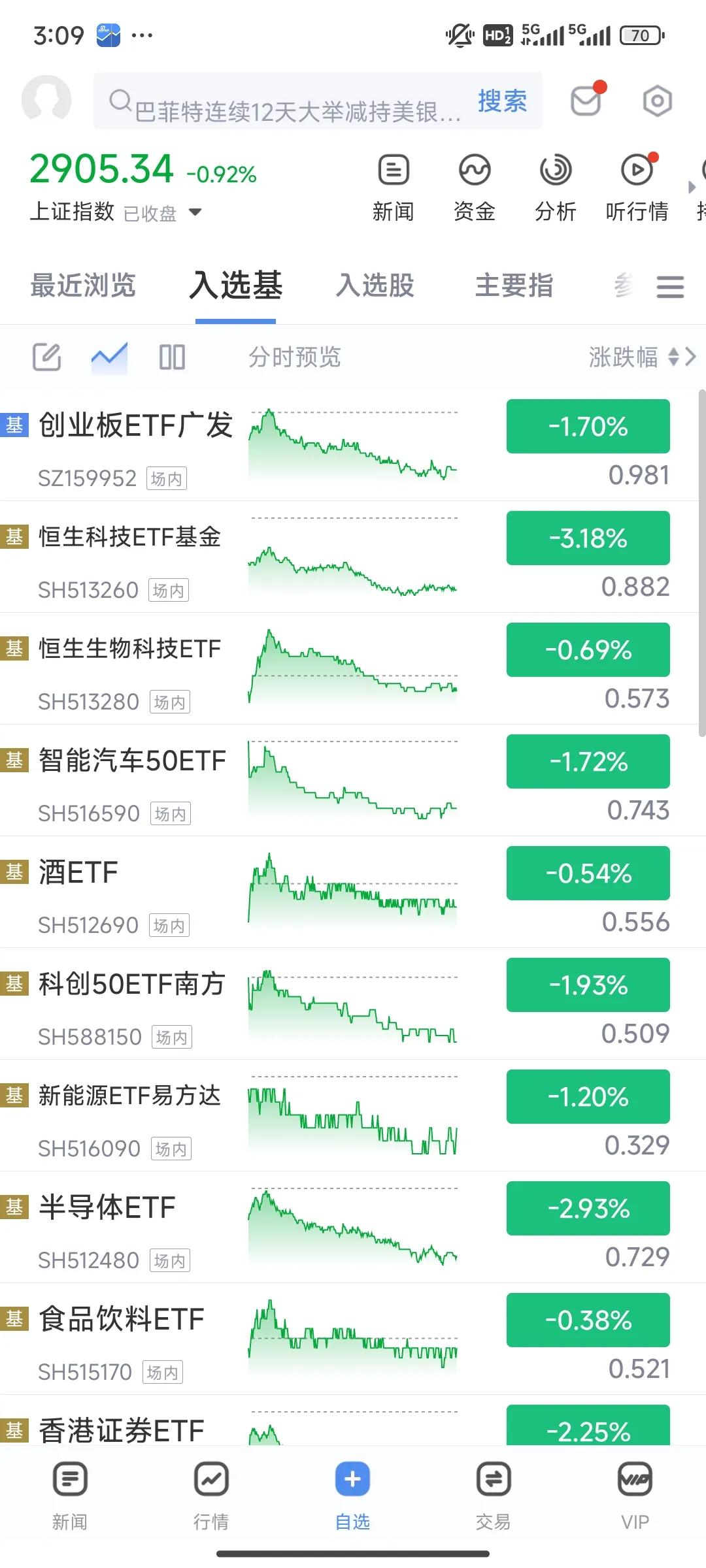This screenshot has height=1568, width=706.
Task: Expand the 上证指数 index dropdown
Action: 195,212
